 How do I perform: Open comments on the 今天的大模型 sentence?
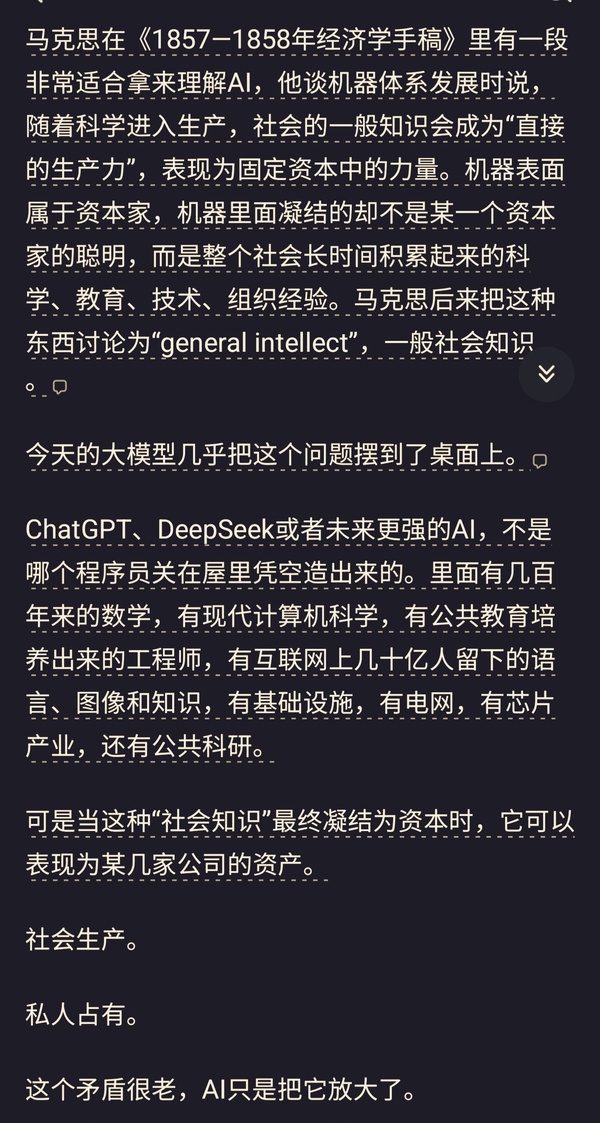pyautogui.click(x=540, y=461)
